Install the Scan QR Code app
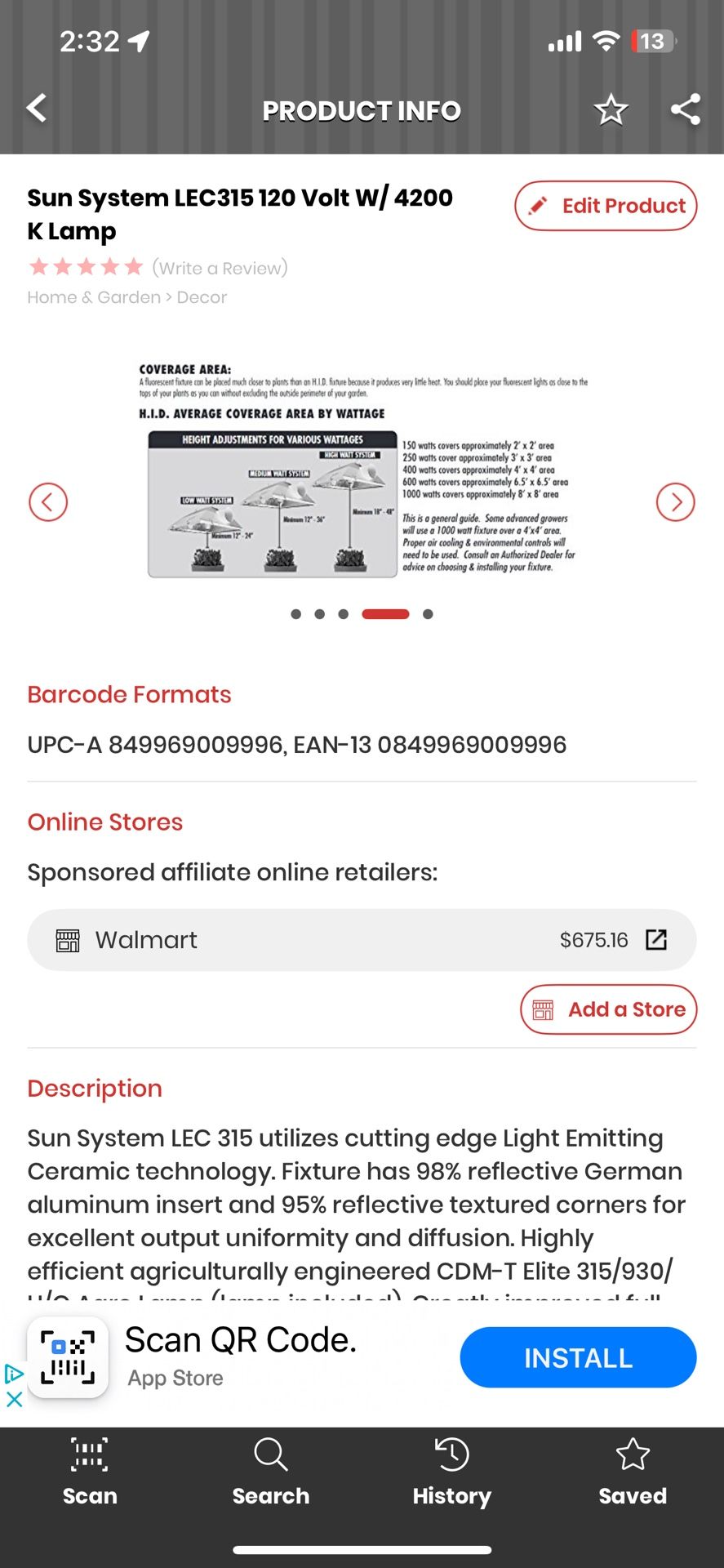Image resolution: width=724 pixels, height=1568 pixels. (578, 1357)
